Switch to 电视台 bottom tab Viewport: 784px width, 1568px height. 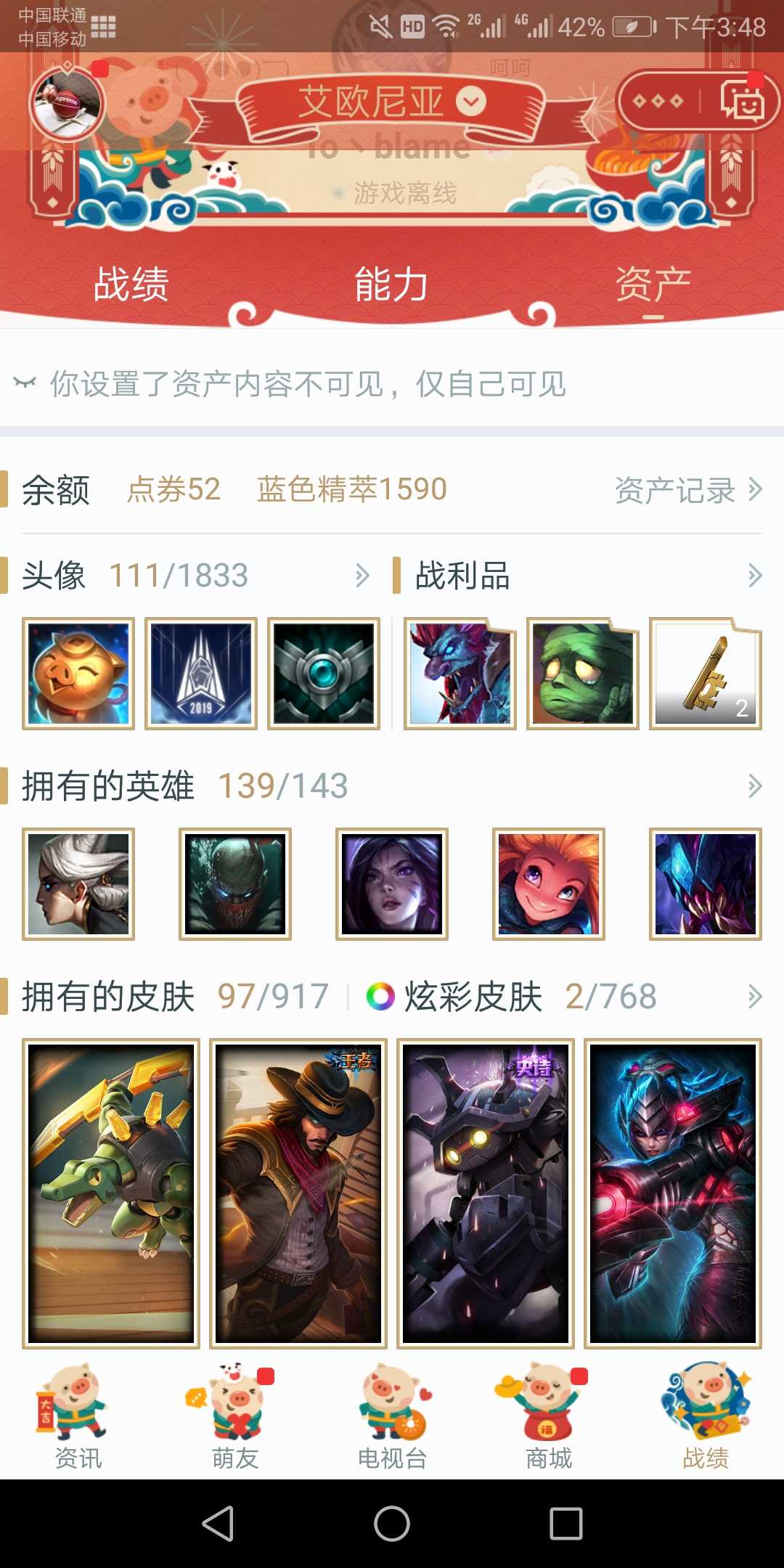(392, 1416)
